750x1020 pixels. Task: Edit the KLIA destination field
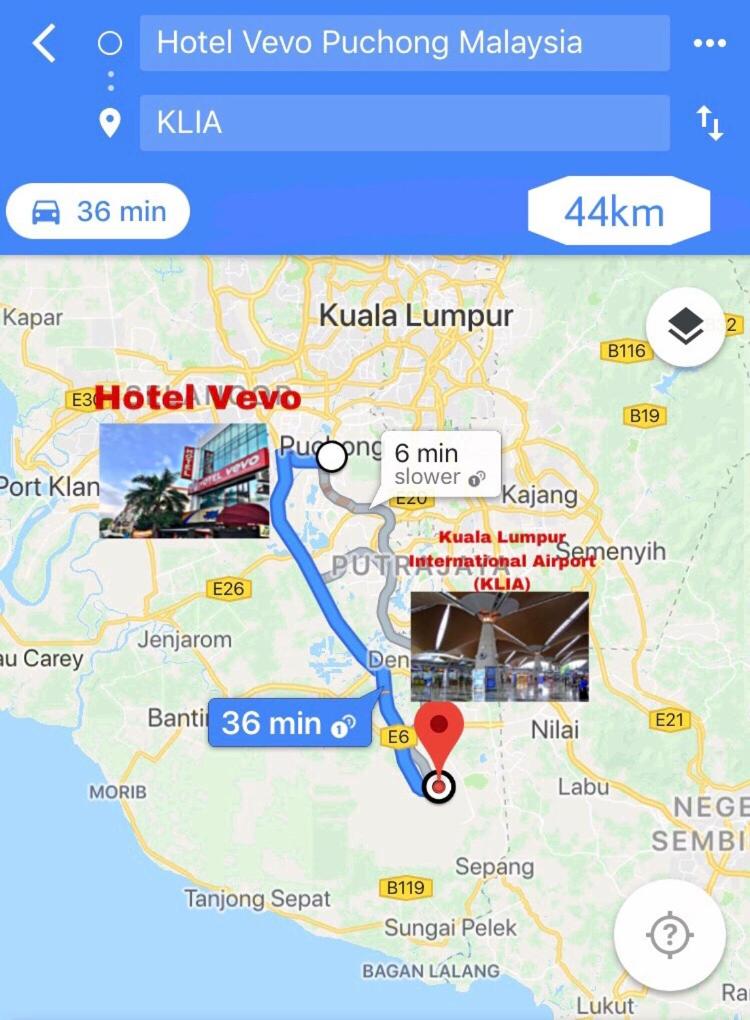(x=404, y=123)
